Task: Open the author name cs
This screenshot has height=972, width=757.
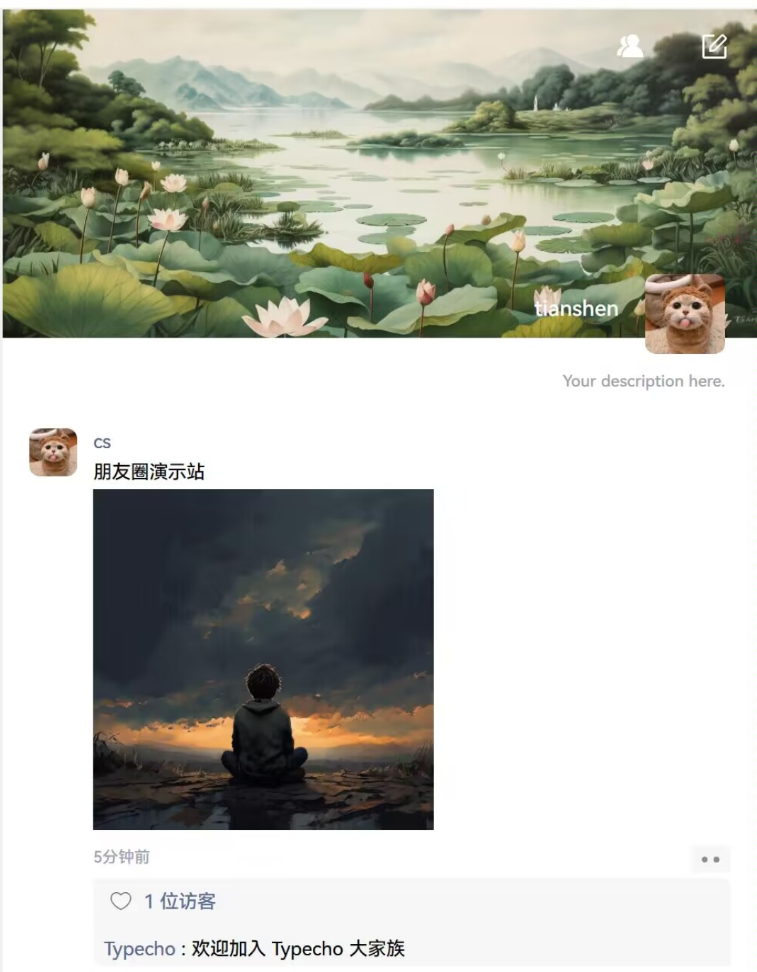Action: click(x=102, y=442)
